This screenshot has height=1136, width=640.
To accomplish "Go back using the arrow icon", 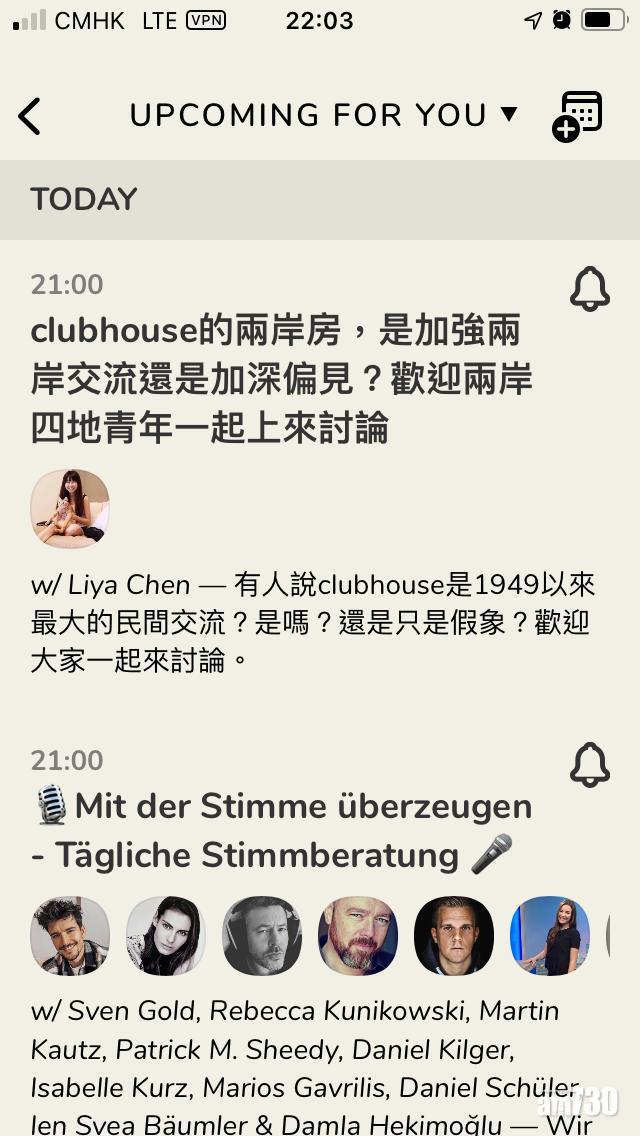I will click(30, 117).
